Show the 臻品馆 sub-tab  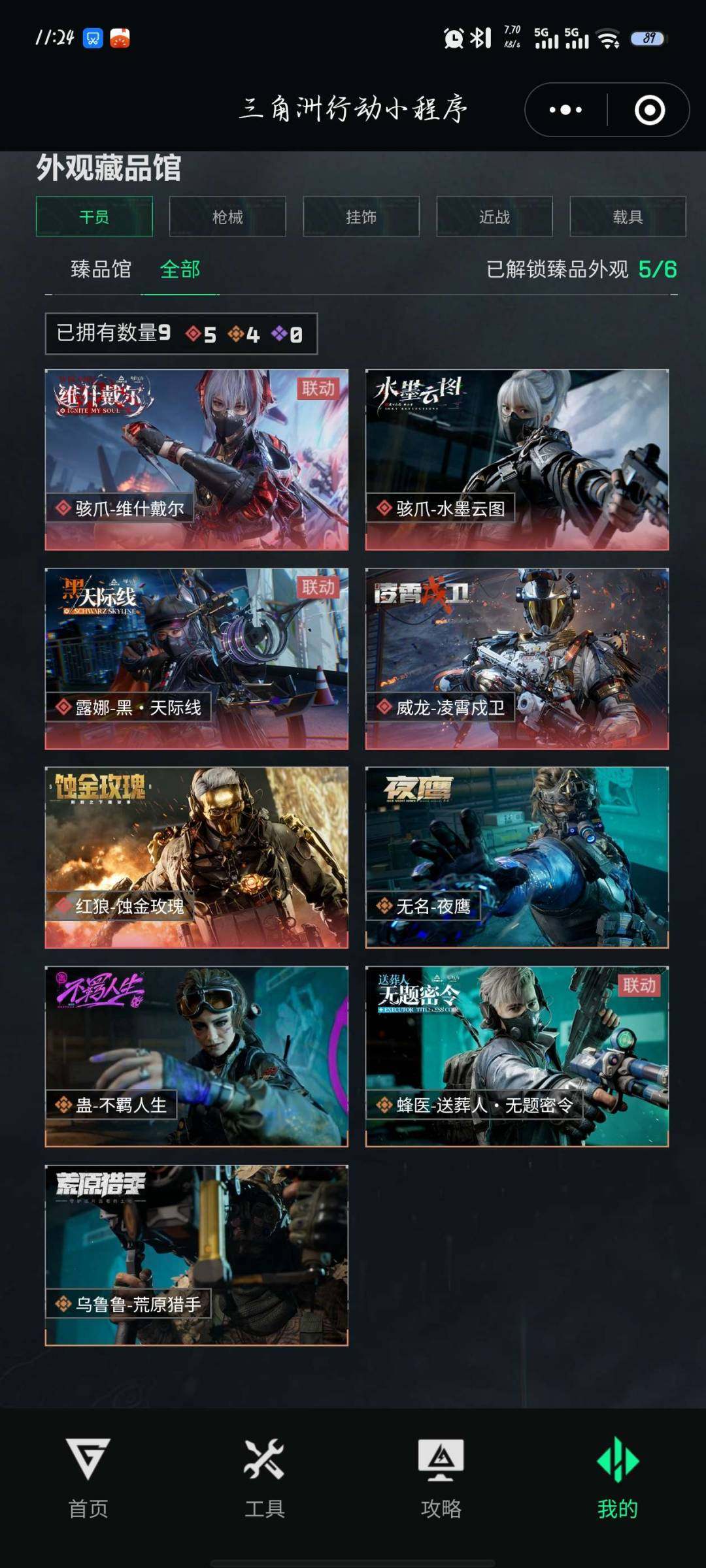(101, 269)
